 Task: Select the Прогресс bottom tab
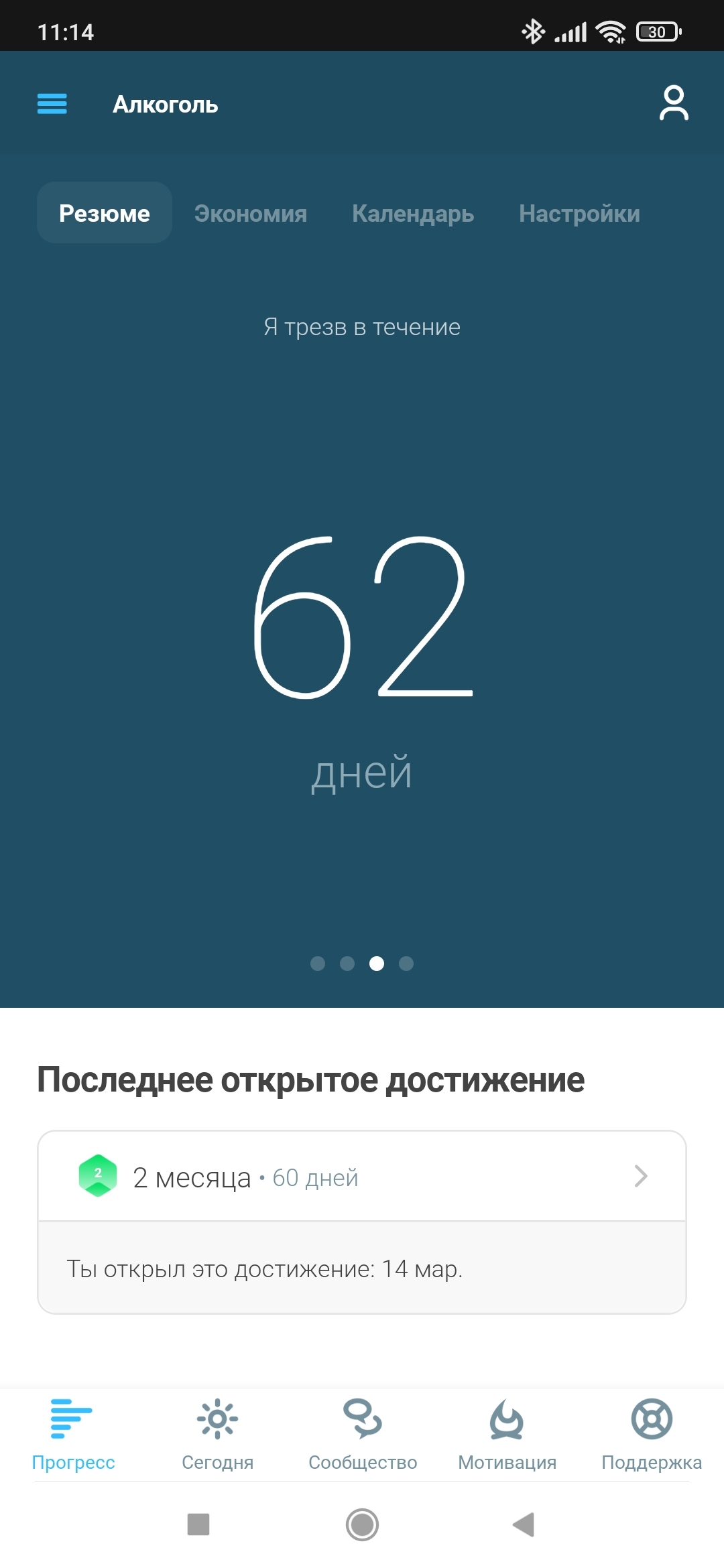(x=73, y=1434)
